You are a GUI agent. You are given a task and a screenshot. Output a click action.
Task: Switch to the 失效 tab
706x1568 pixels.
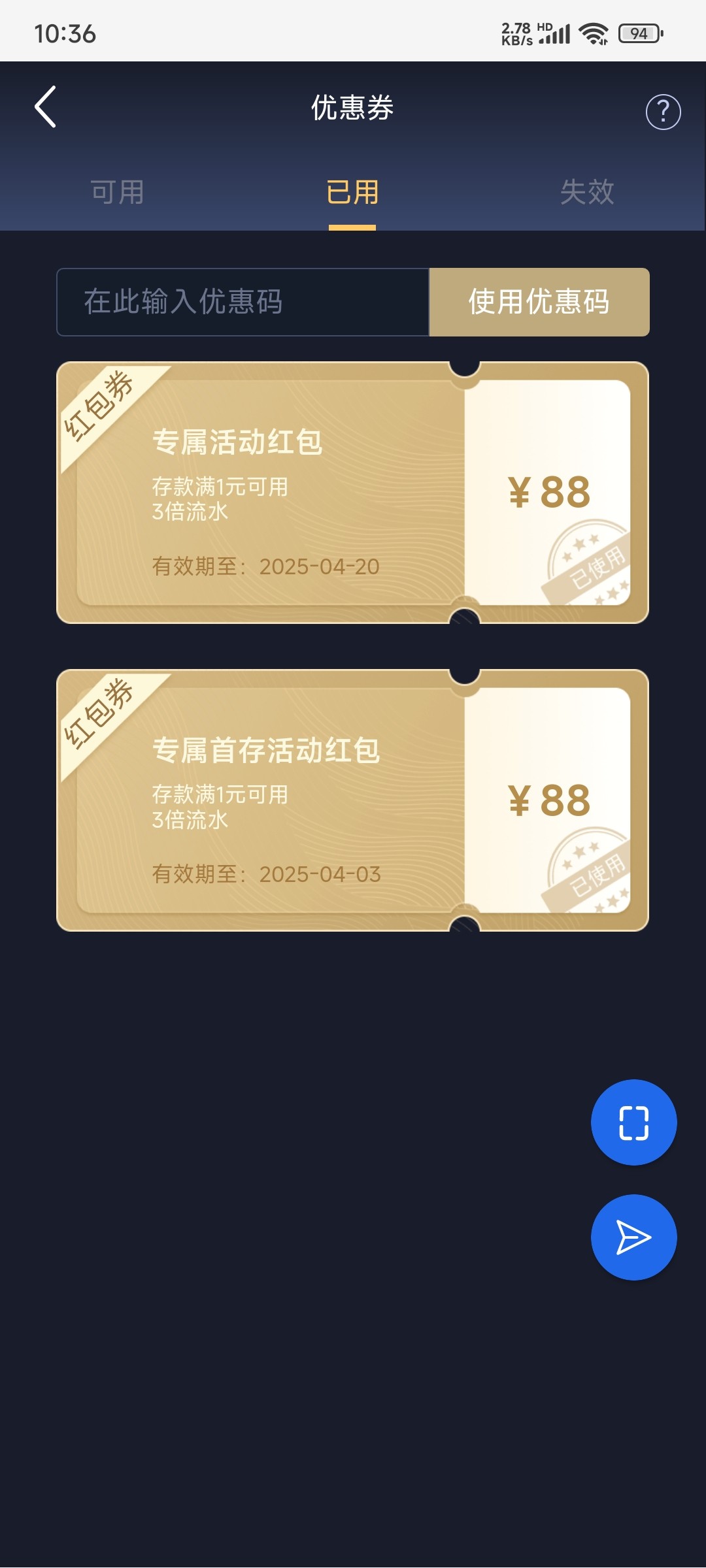tap(587, 192)
